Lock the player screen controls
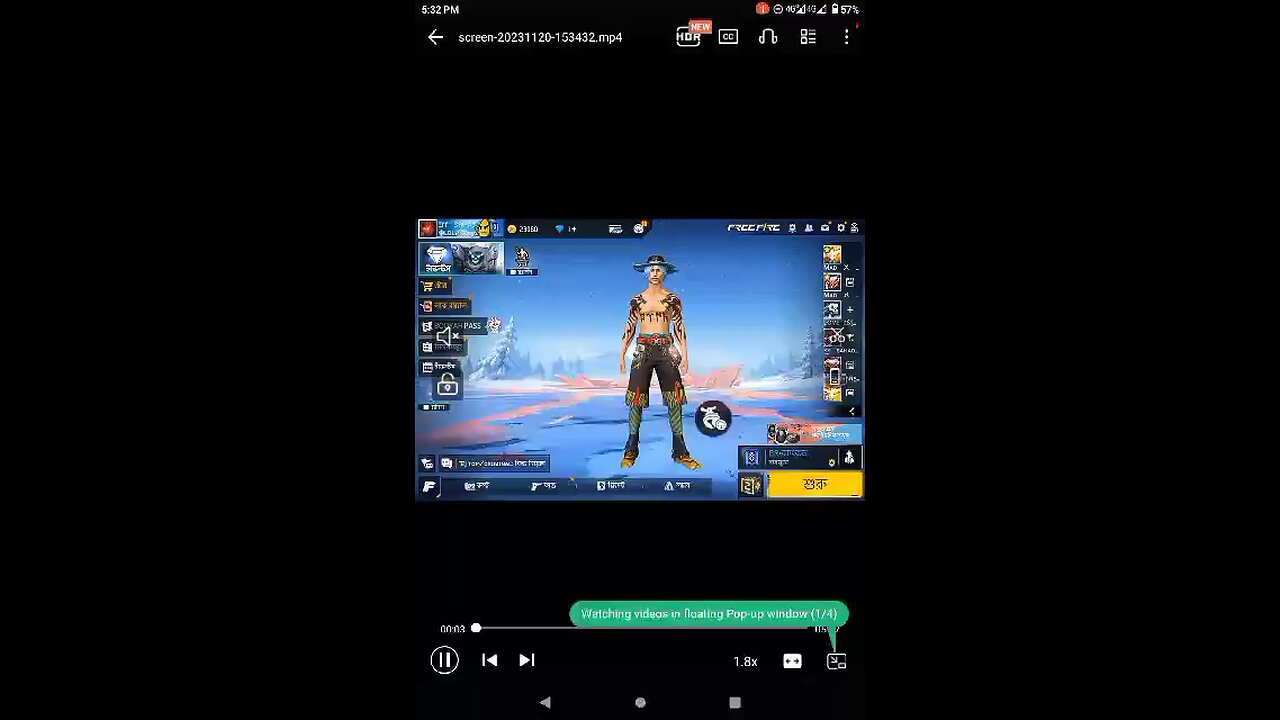Image resolution: width=1280 pixels, height=720 pixels. point(447,386)
